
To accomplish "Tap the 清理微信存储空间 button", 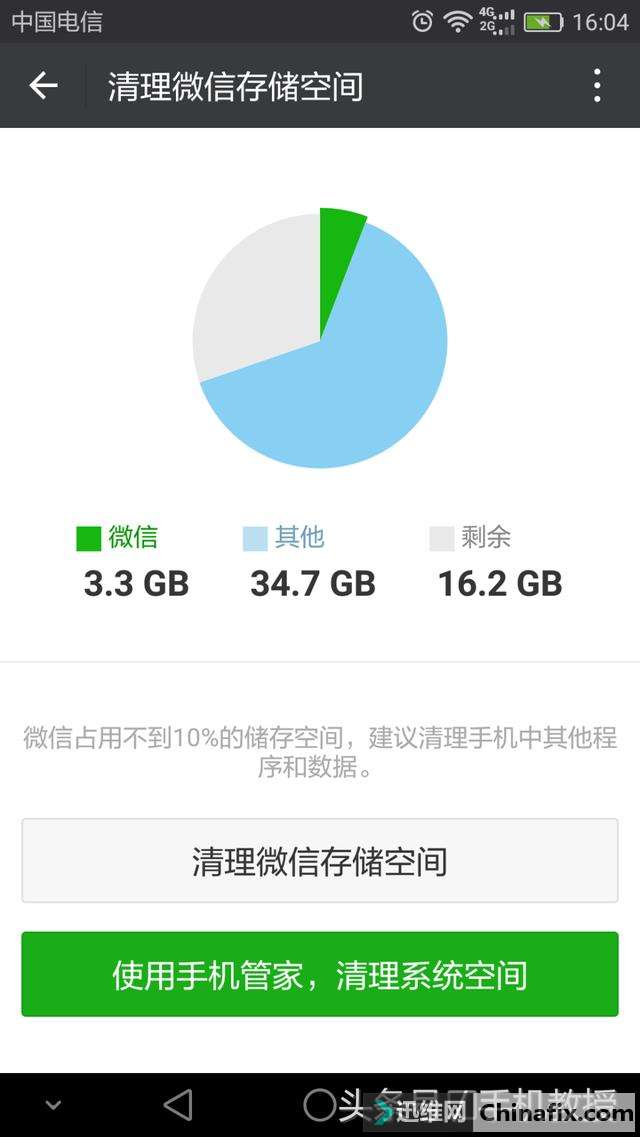I will 320,860.
